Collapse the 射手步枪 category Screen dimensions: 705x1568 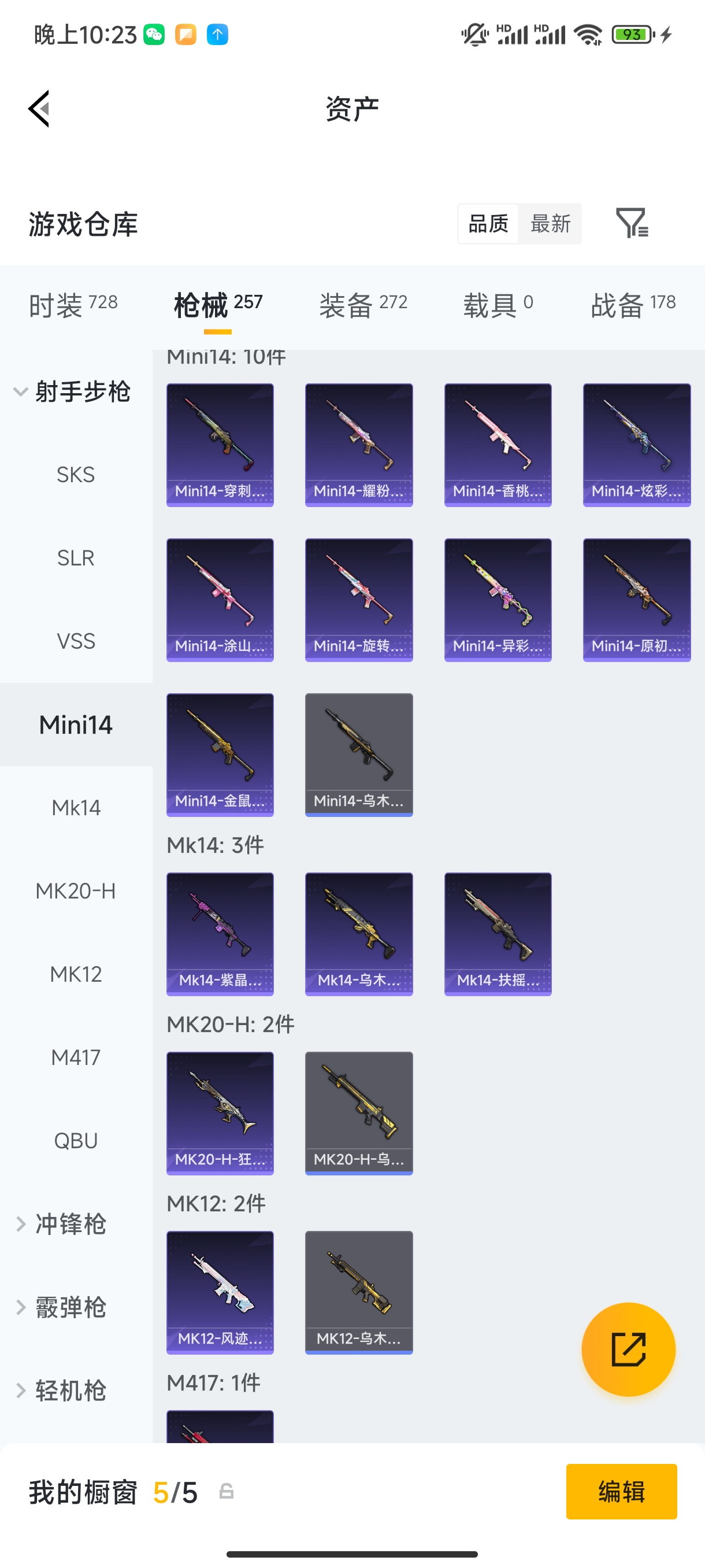point(73,391)
